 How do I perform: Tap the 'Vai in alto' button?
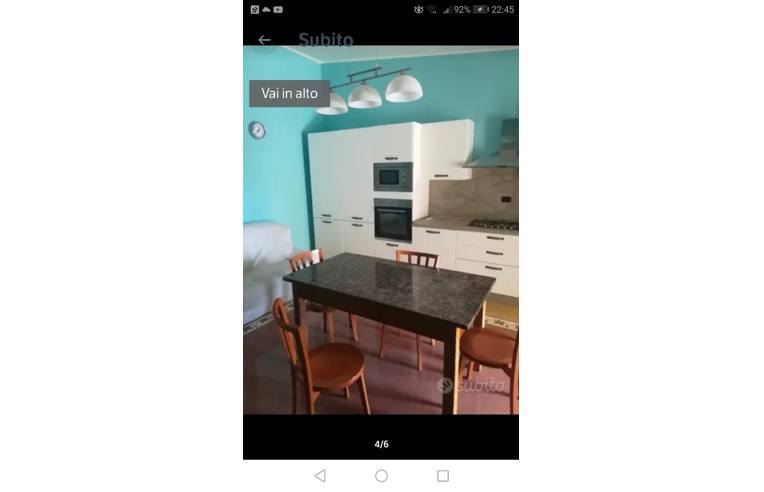point(289,93)
